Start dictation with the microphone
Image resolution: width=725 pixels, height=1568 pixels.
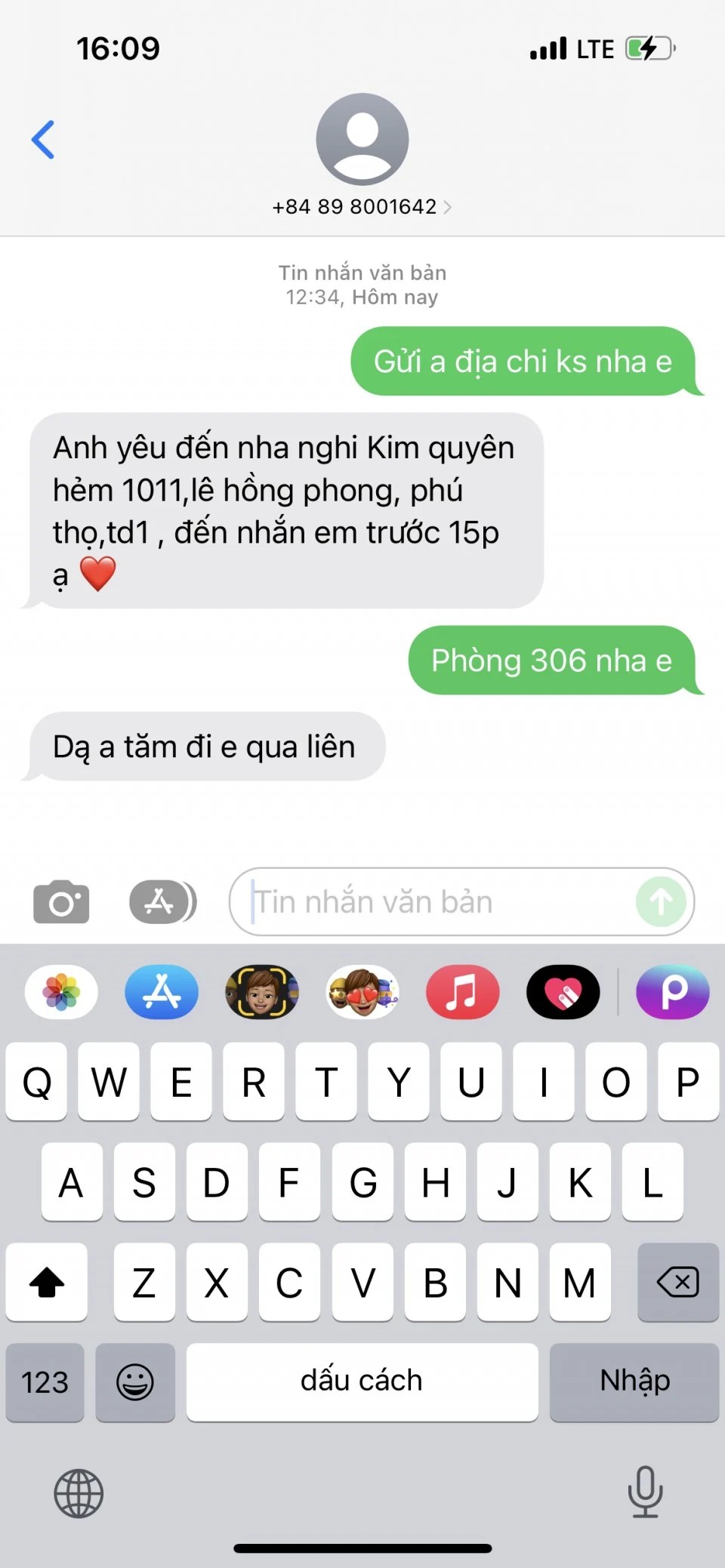pos(645,1491)
